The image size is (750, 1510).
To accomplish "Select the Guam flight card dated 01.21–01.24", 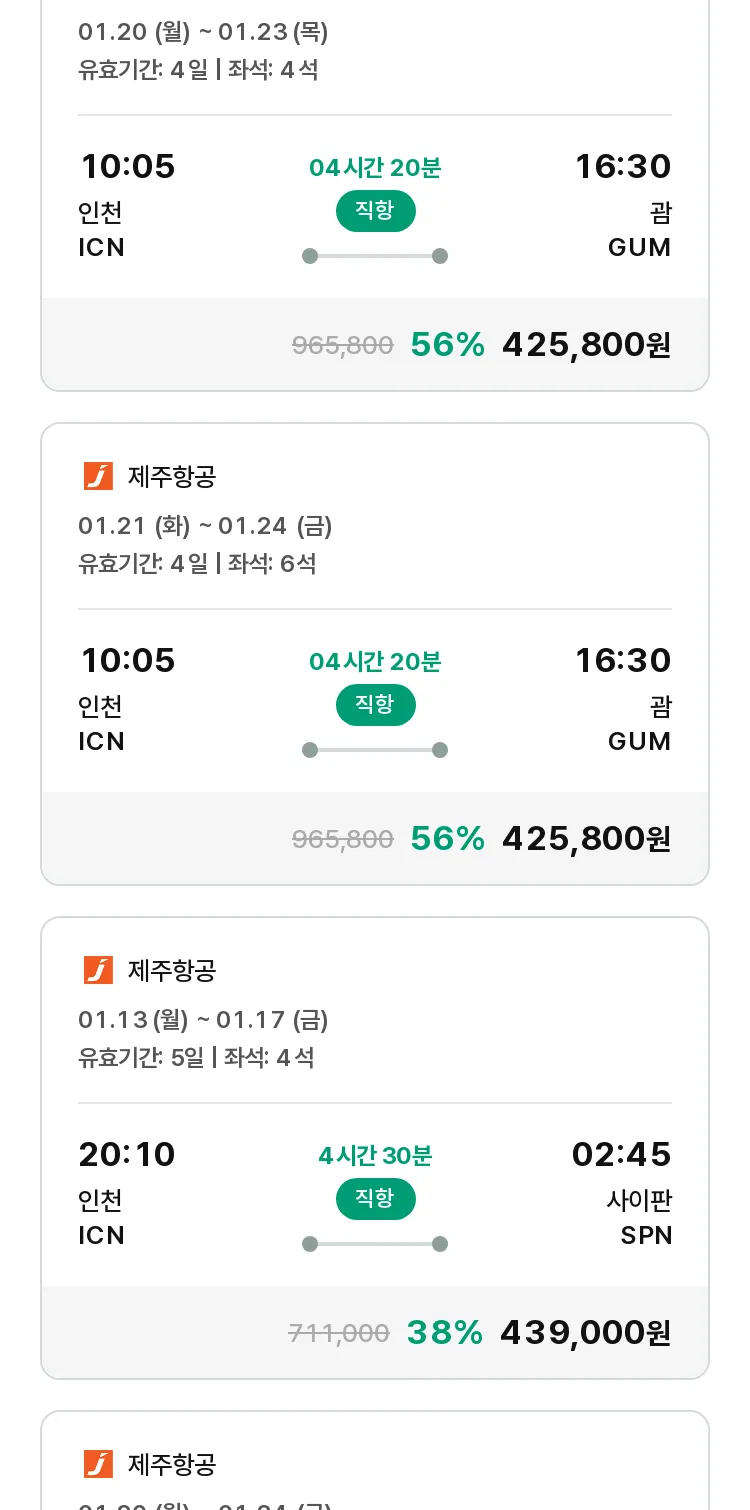I will point(375,654).
